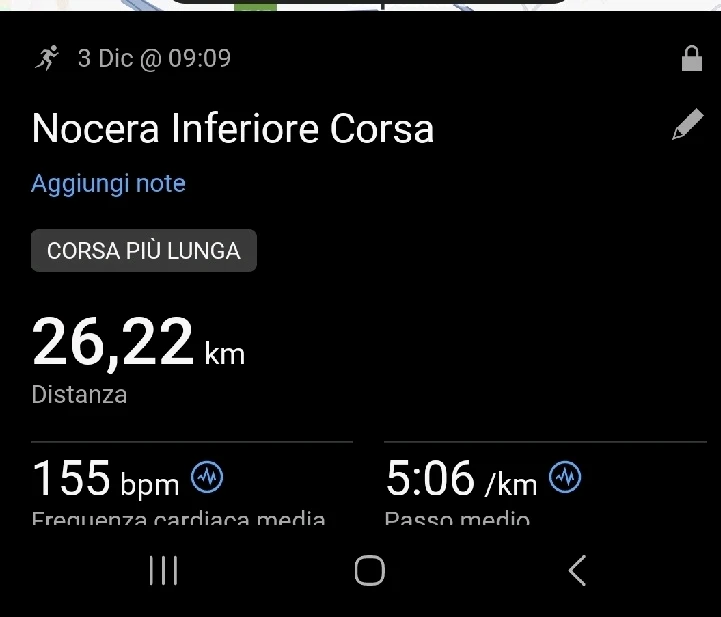Open heart rate chart icon beside 155 bpm
721x617 pixels.
point(207,478)
